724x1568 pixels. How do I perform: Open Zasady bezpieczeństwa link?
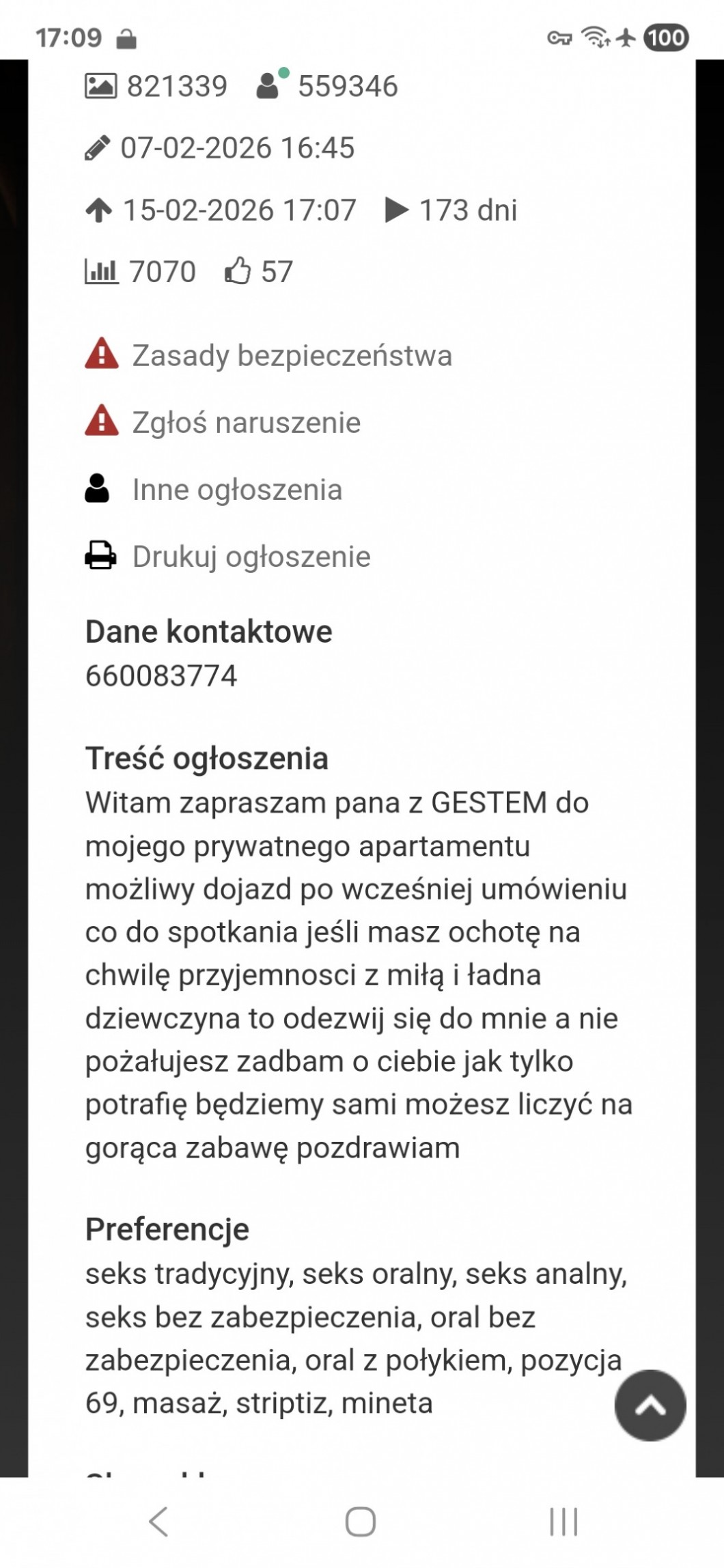pyautogui.click(x=292, y=356)
